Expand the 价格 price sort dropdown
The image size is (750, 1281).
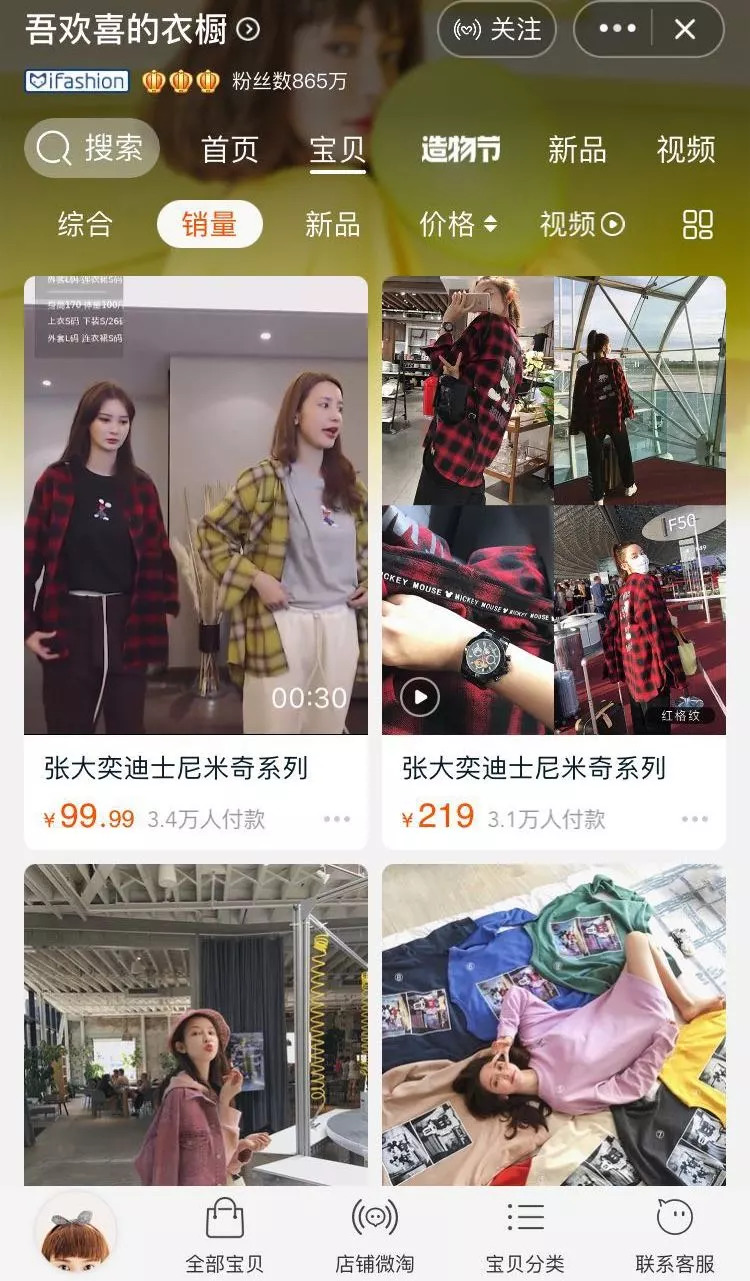(457, 227)
